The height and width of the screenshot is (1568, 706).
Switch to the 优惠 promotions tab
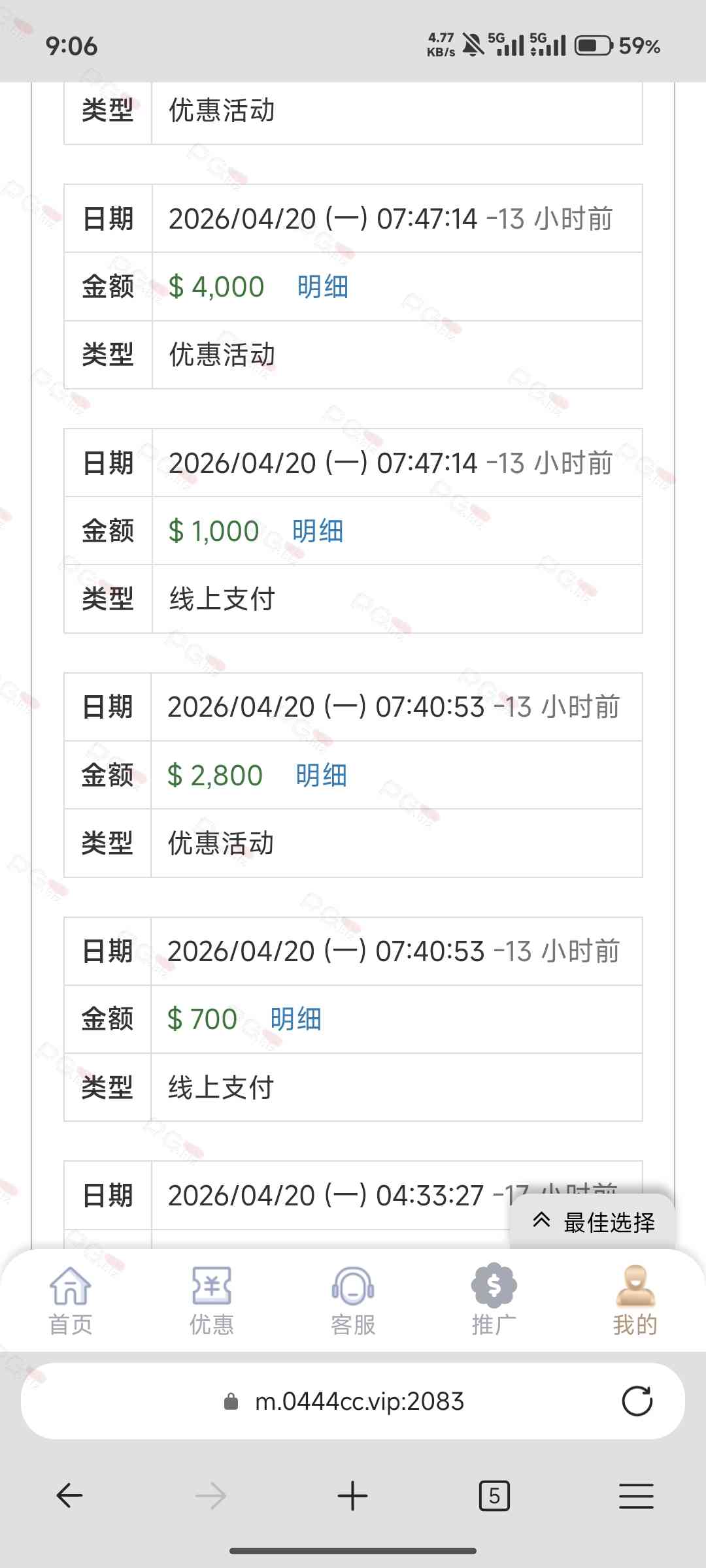pos(212,1300)
